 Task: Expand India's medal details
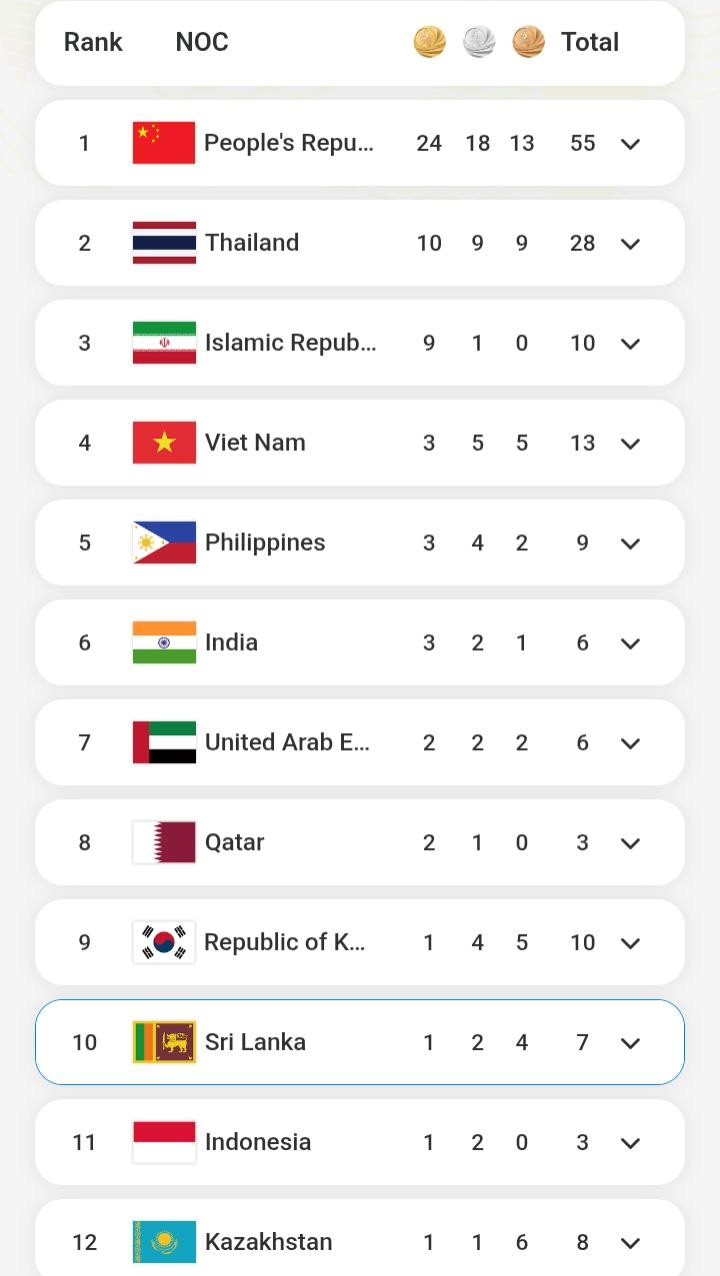coord(630,644)
